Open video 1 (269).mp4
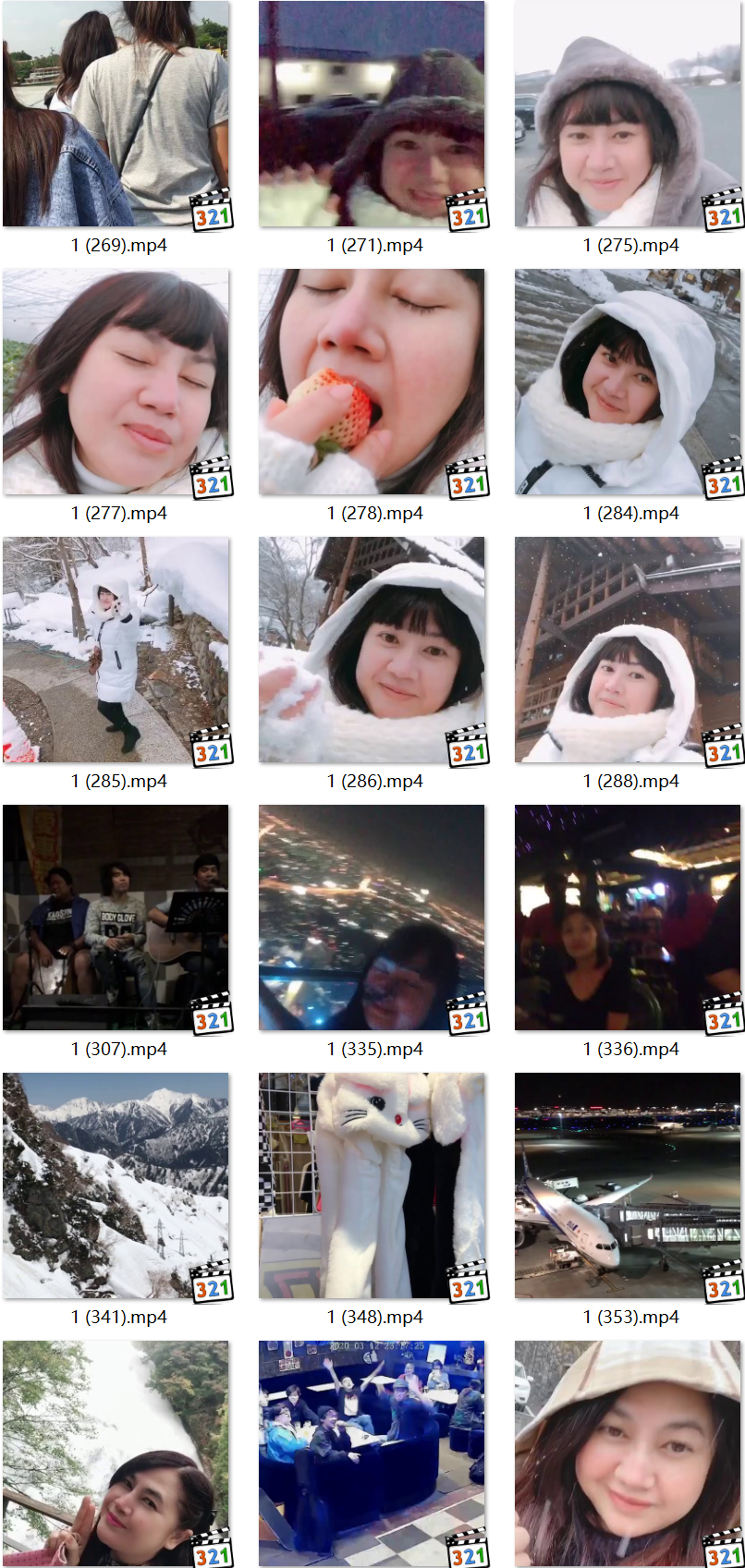This screenshot has width=745, height=1568. tap(116, 114)
